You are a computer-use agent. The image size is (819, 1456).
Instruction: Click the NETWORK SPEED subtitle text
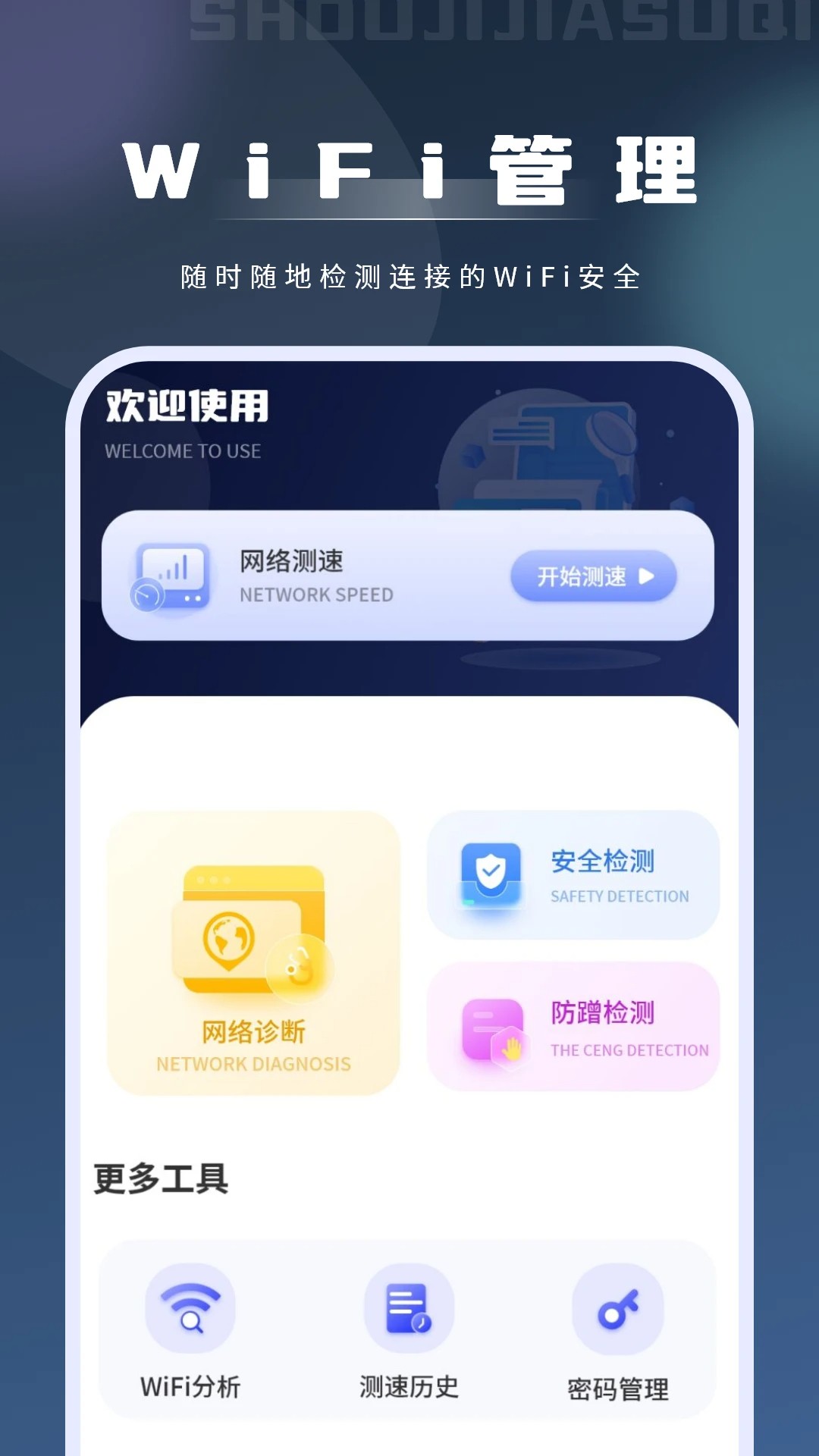tap(317, 595)
